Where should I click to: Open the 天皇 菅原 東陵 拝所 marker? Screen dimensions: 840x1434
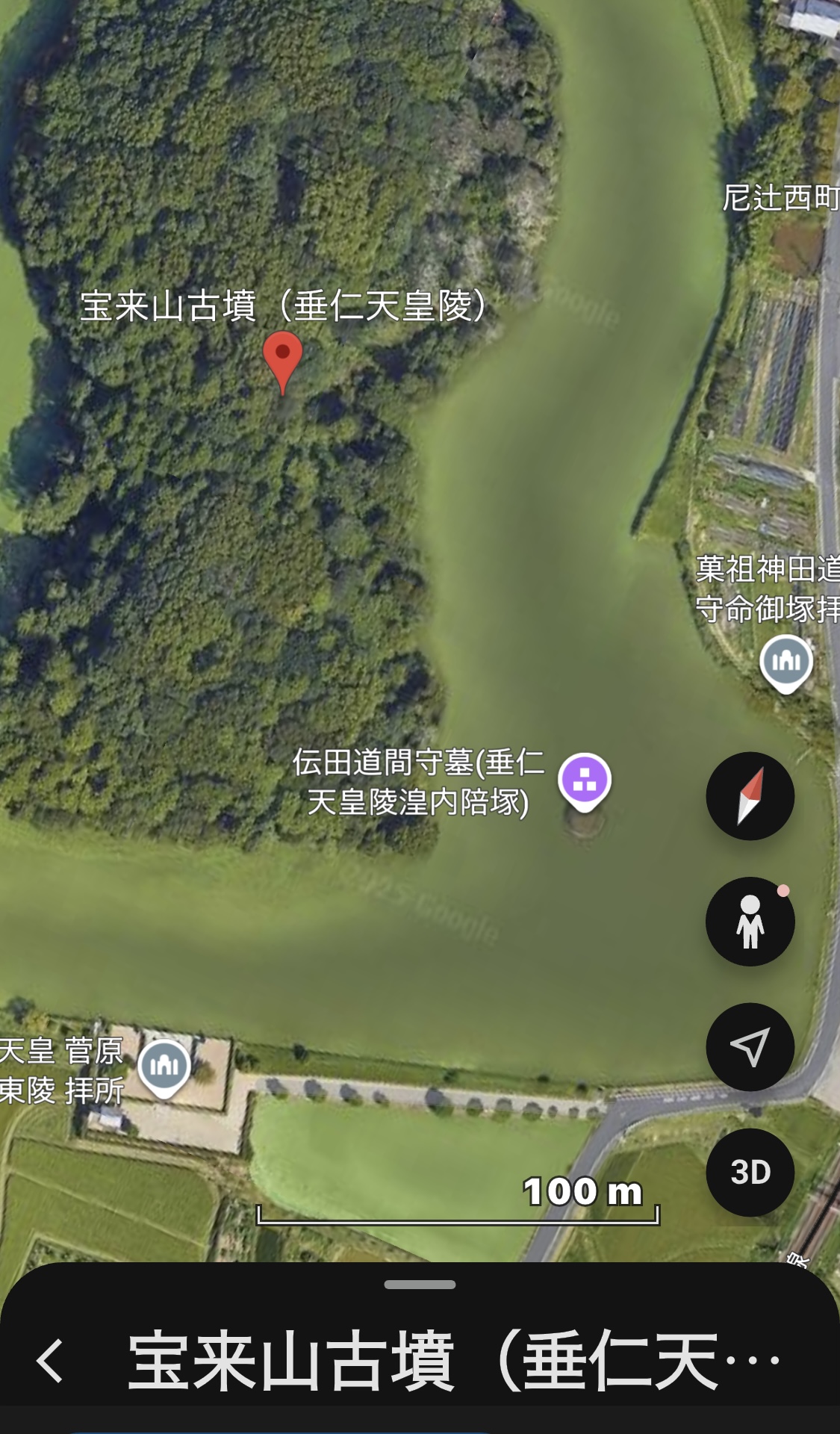pos(164,1066)
